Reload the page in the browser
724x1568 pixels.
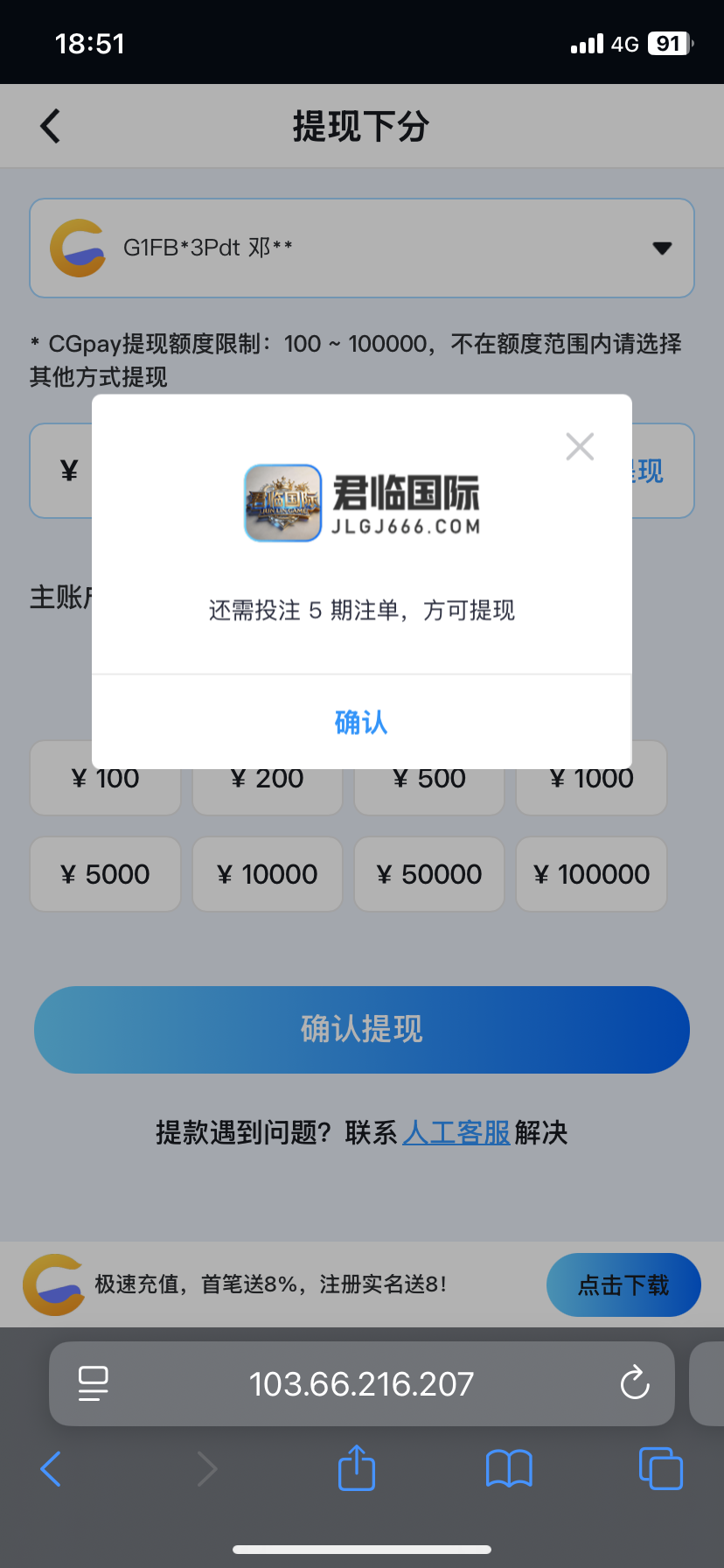(x=634, y=1383)
